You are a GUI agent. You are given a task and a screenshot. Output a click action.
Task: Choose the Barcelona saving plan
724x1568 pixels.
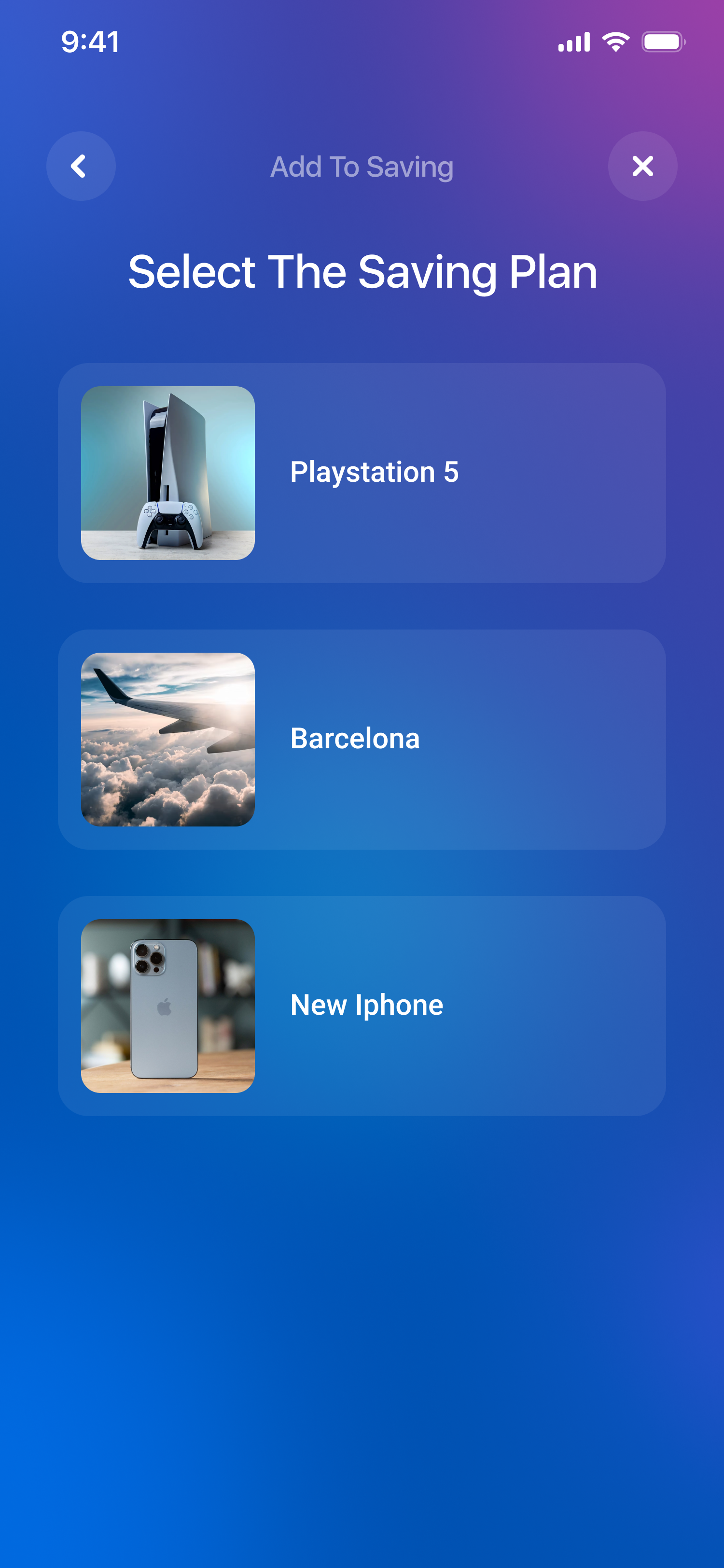362,740
